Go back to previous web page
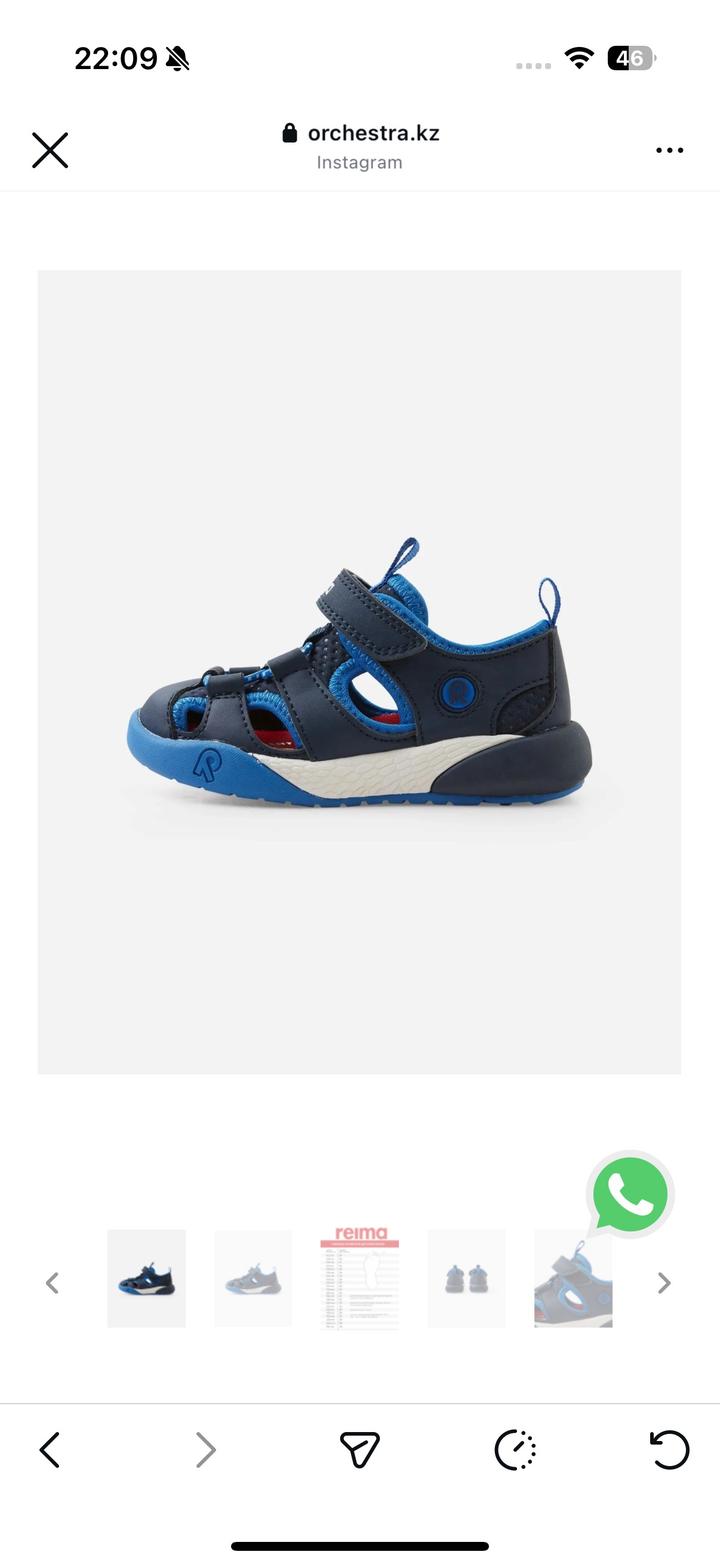The width and height of the screenshot is (720, 1565). click(x=50, y=1449)
